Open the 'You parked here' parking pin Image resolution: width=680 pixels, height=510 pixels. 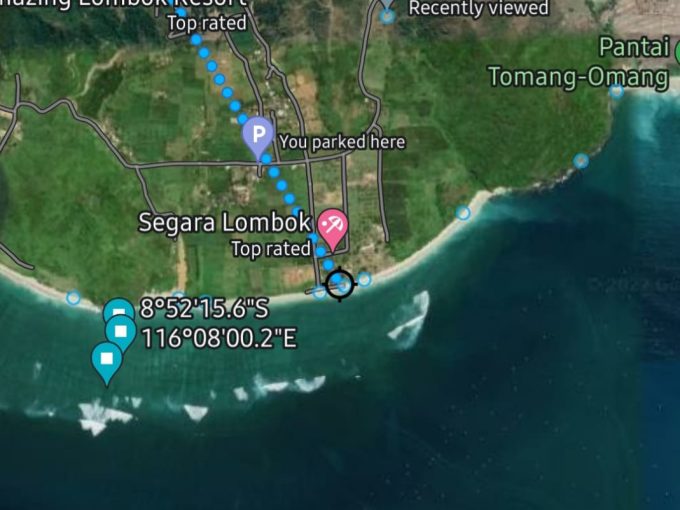tap(258, 134)
